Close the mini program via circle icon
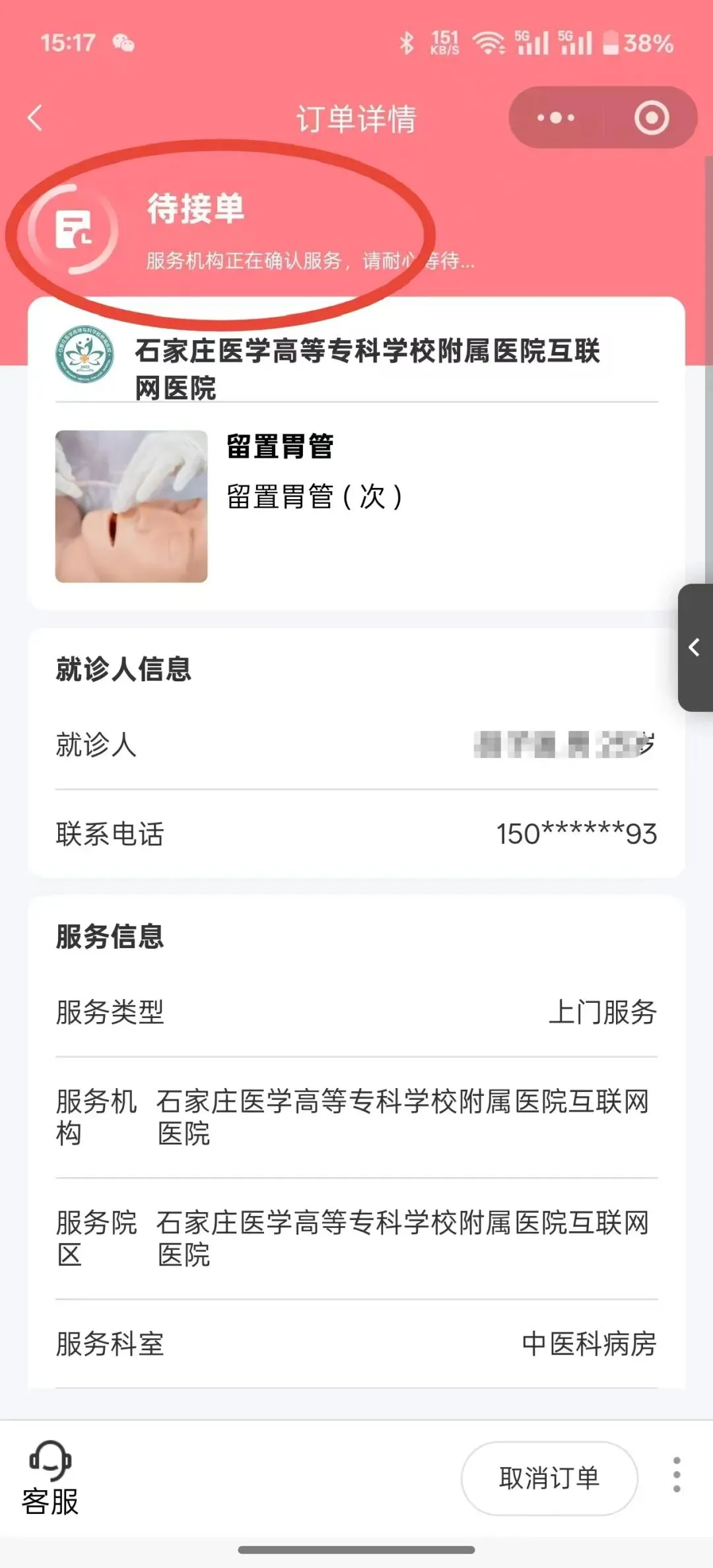Viewport: 713px width, 1568px height. point(652,118)
